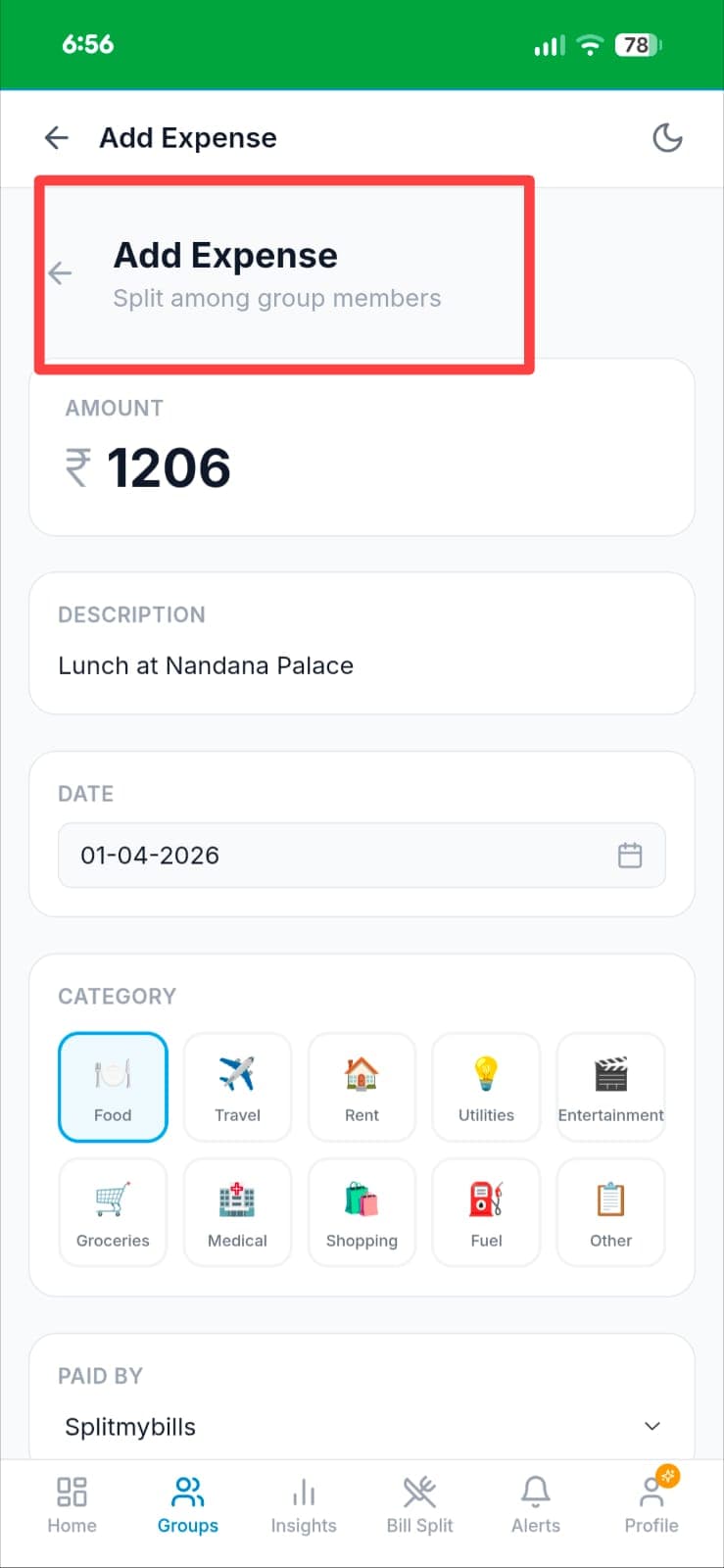This screenshot has height=1568, width=724.
Task: Select the Food category icon
Action: pyautogui.click(x=113, y=1087)
